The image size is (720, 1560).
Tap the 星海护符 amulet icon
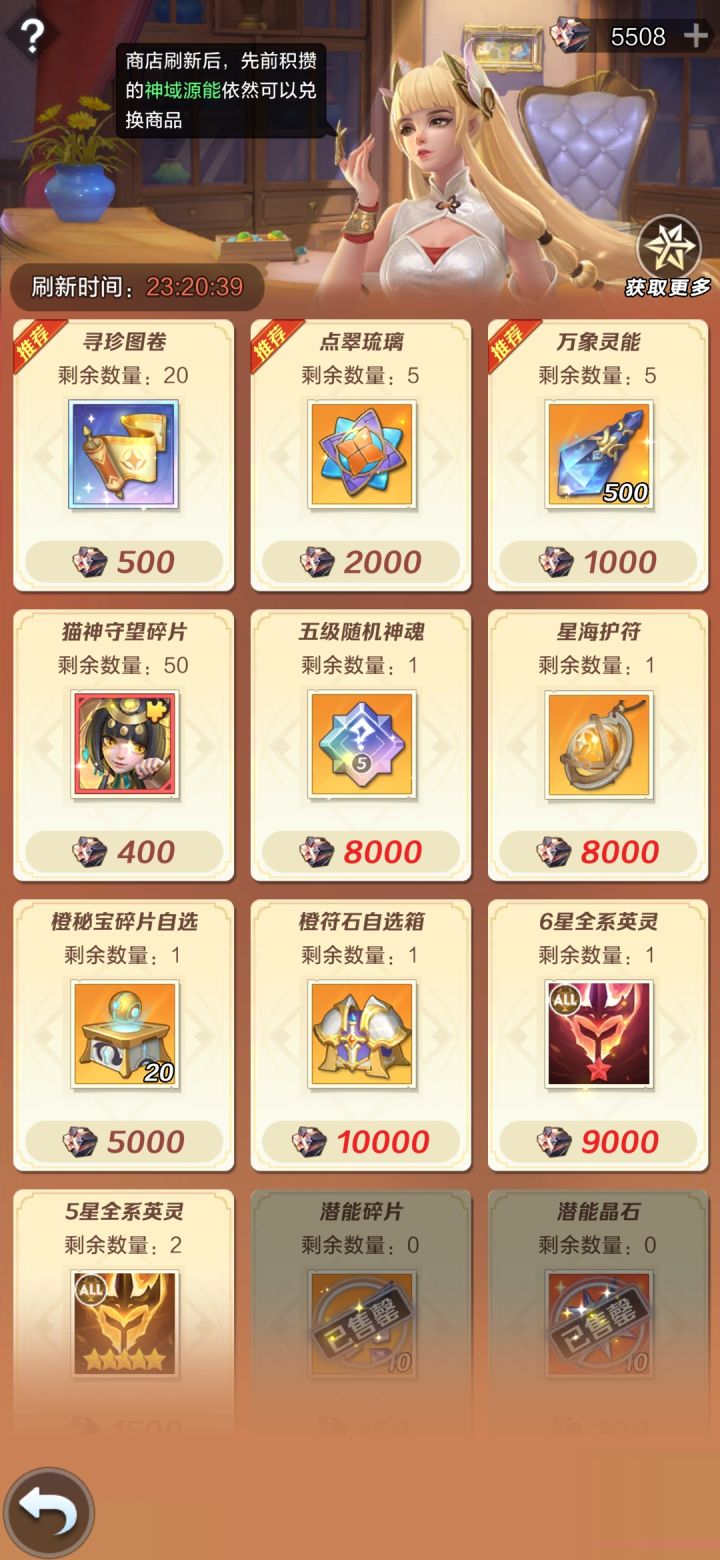(597, 745)
